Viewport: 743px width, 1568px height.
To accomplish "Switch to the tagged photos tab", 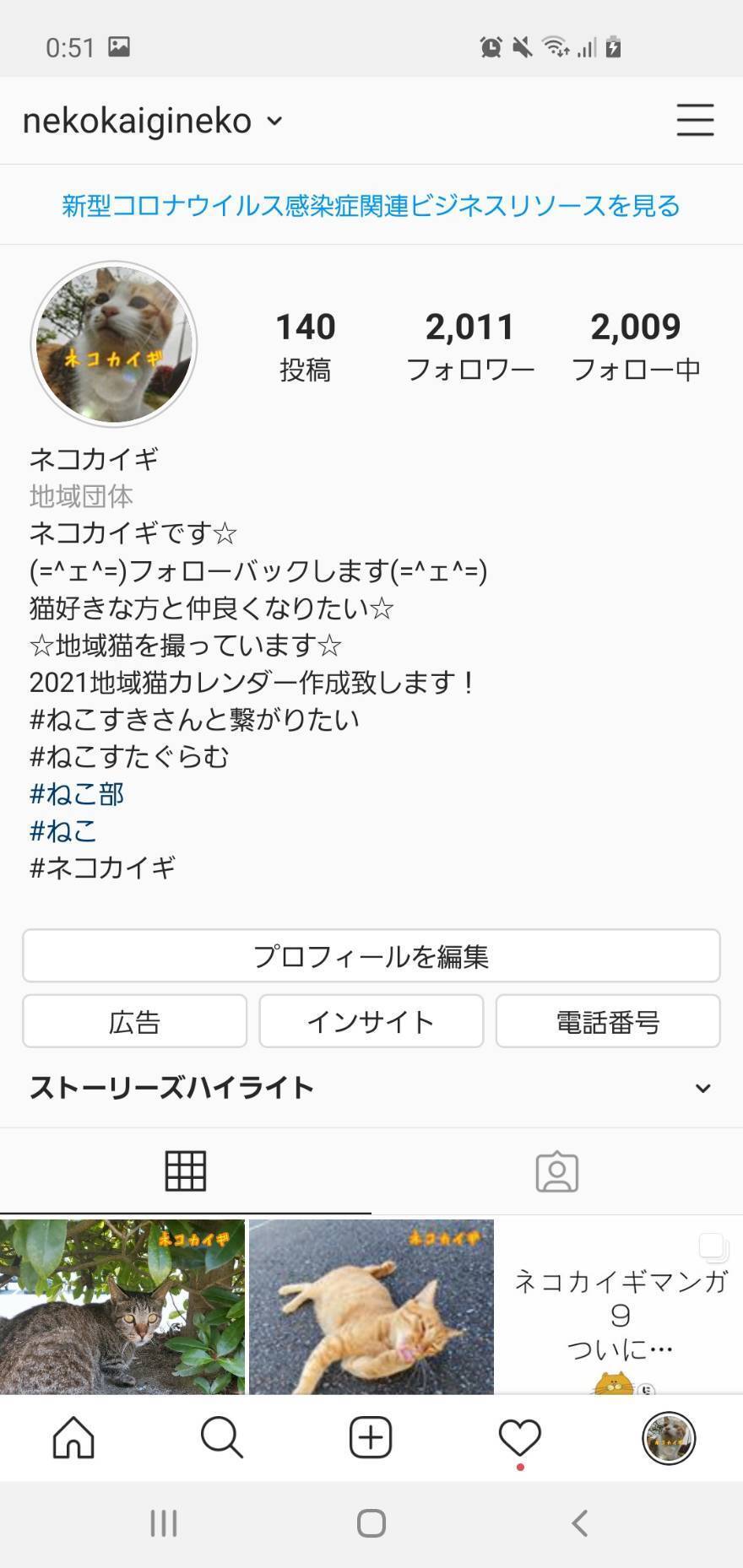I will (x=556, y=1171).
